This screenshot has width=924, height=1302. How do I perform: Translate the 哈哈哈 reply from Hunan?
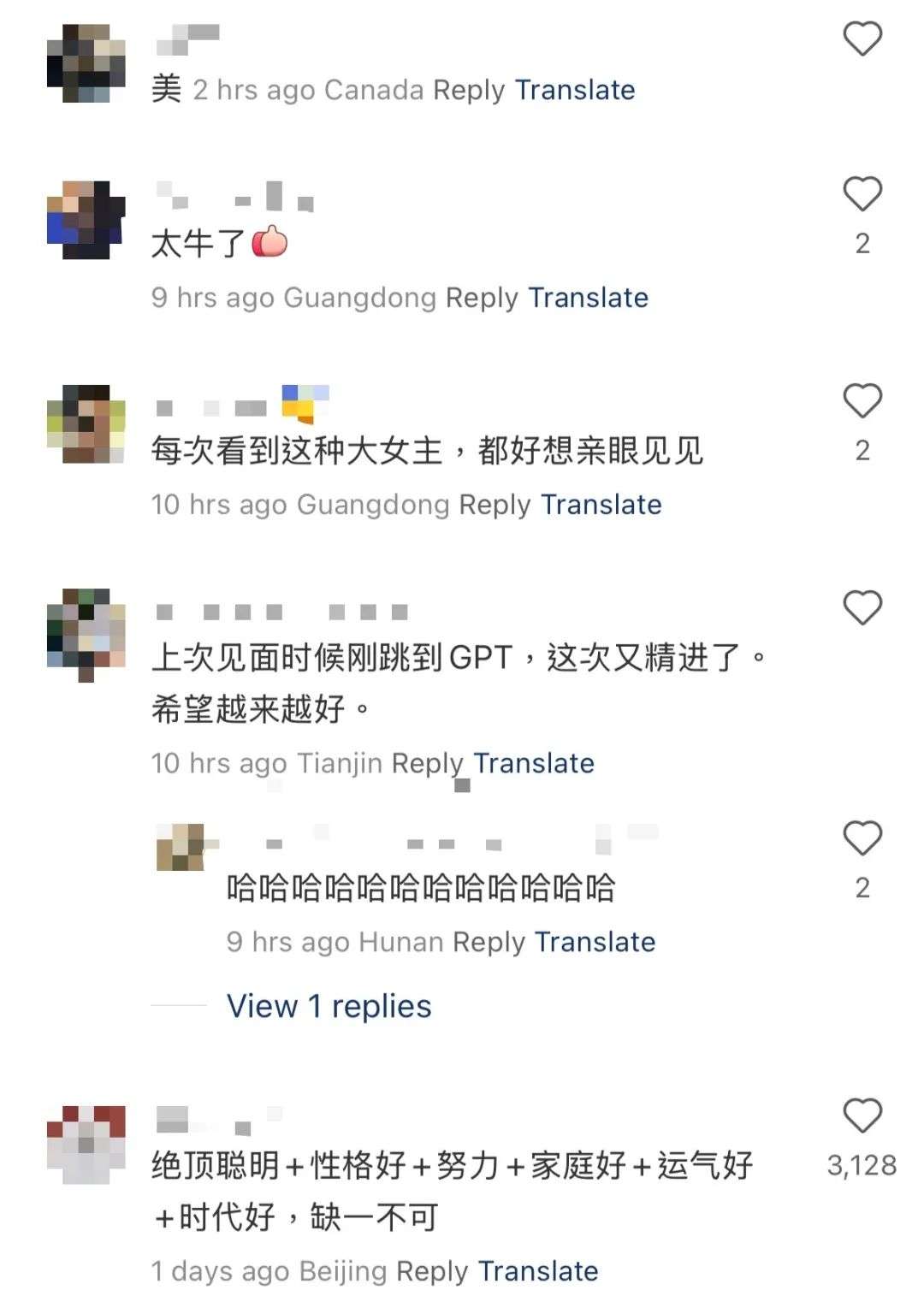click(x=595, y=942)
